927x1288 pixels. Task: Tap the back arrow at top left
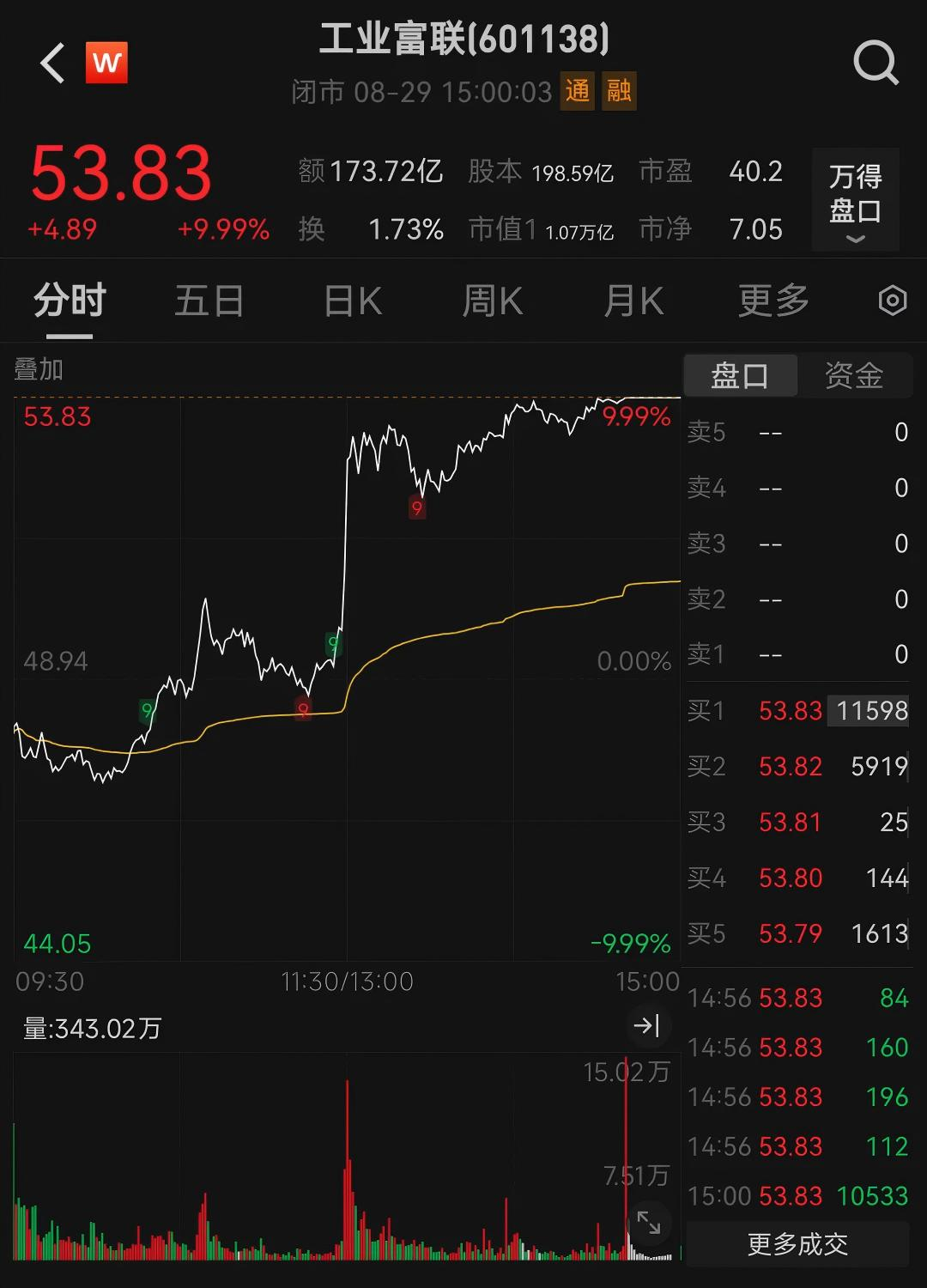pyautogui.click(x=51, y=62)
